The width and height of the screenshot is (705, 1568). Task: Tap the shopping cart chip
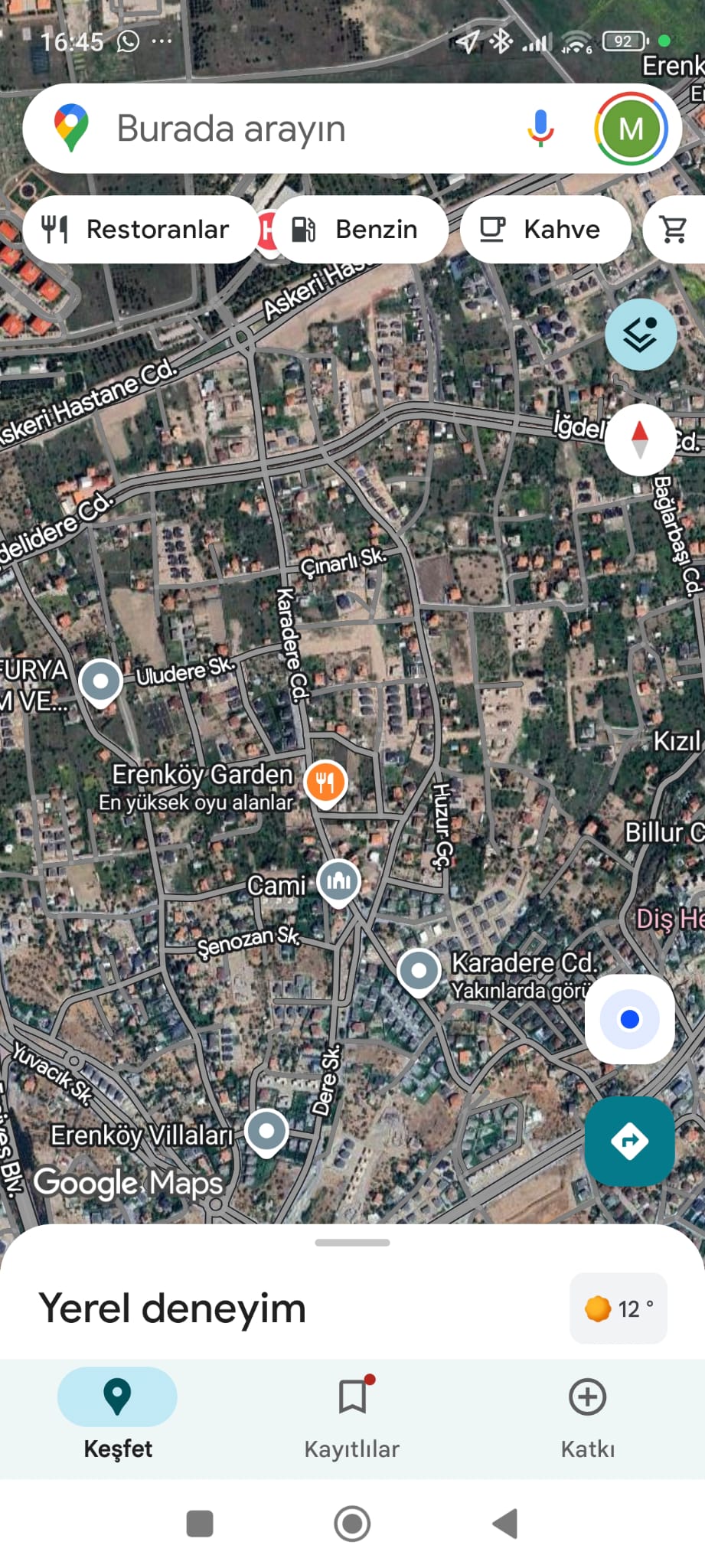[x=674, y=230]
